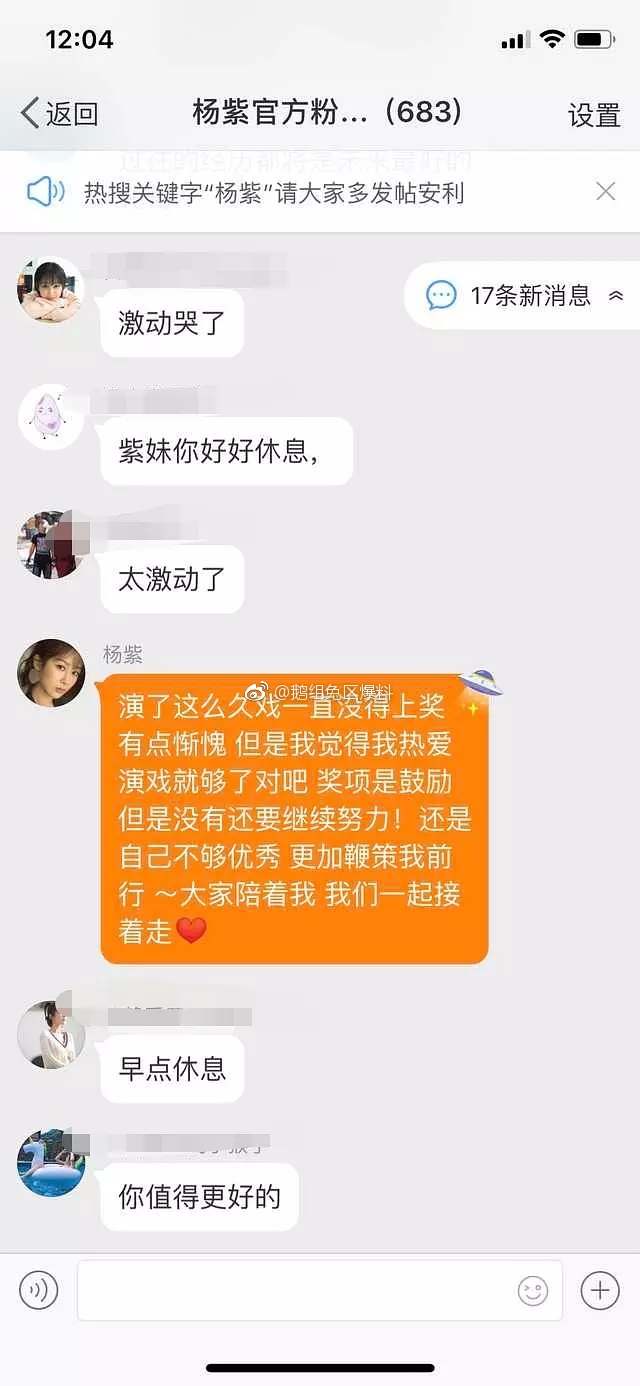Open the plus attachments menu
640x1386 pixels.
pyautogui.click(x=599, y=1290)
